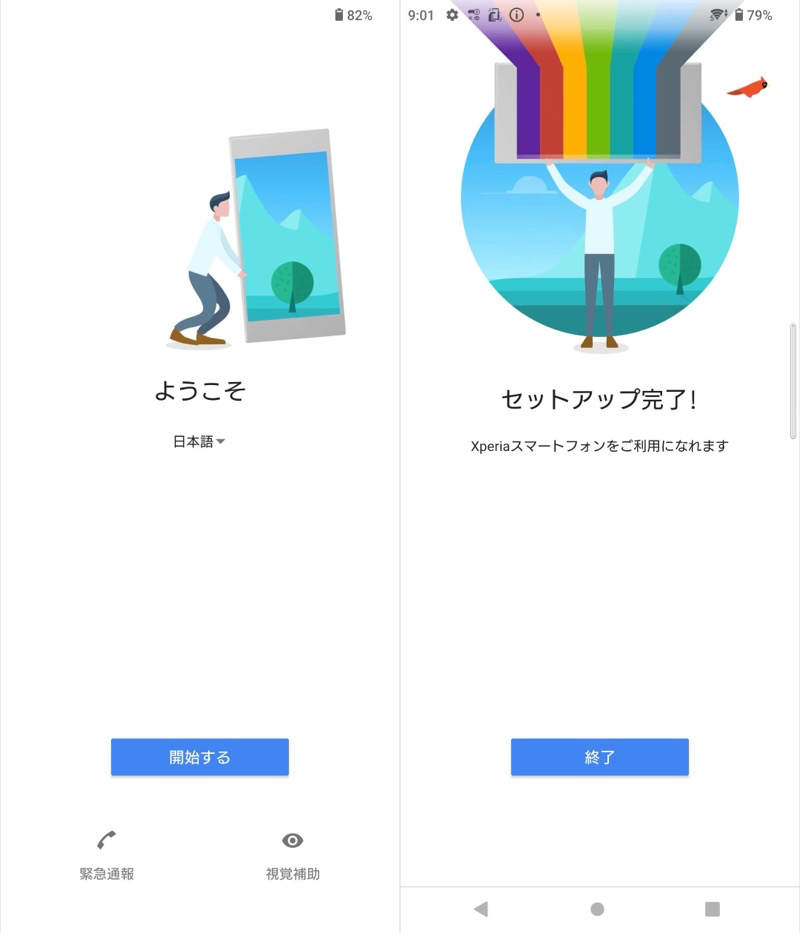Tap the system back button
The width and height of the screenshot is (800, 933).
481,909
